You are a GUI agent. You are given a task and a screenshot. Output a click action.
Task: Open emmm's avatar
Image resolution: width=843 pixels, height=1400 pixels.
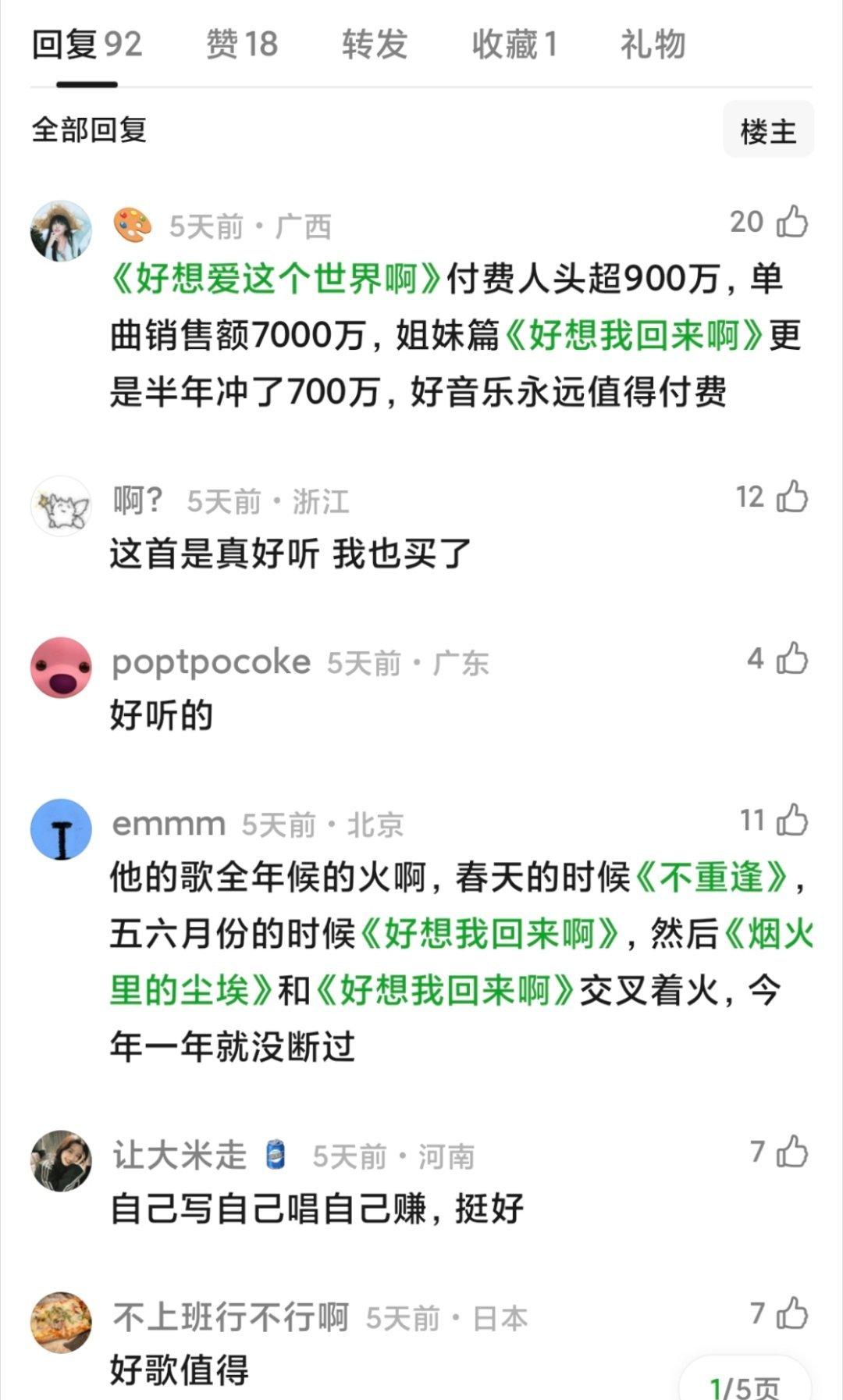61,828
